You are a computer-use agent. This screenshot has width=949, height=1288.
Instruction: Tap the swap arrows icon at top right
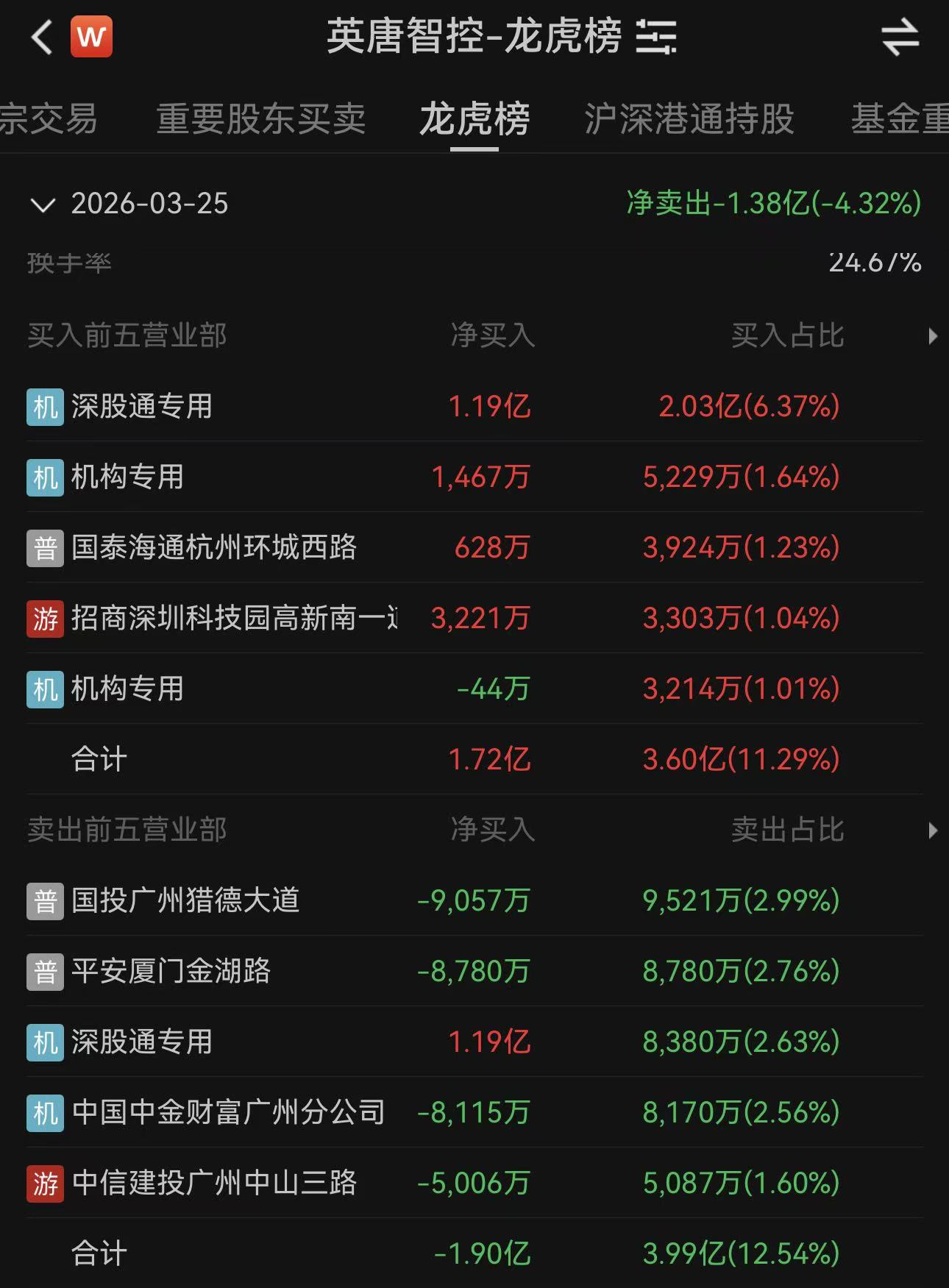pos(900,37)
